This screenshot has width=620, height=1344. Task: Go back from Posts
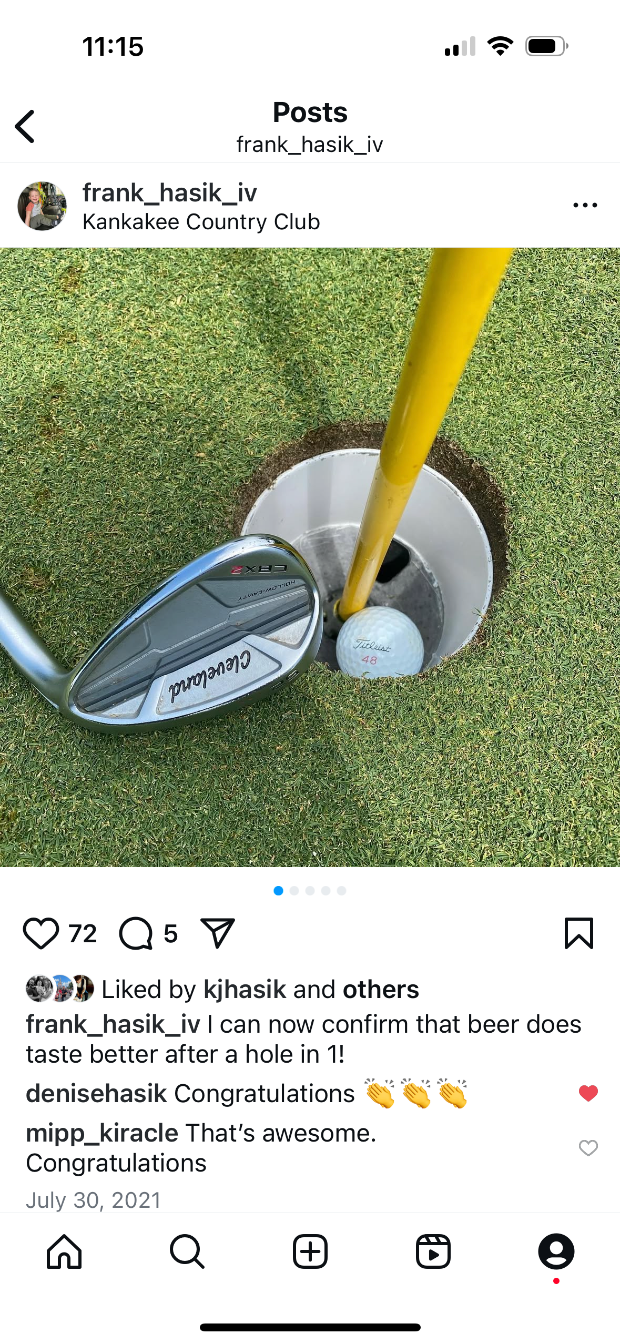pos(26,127)
